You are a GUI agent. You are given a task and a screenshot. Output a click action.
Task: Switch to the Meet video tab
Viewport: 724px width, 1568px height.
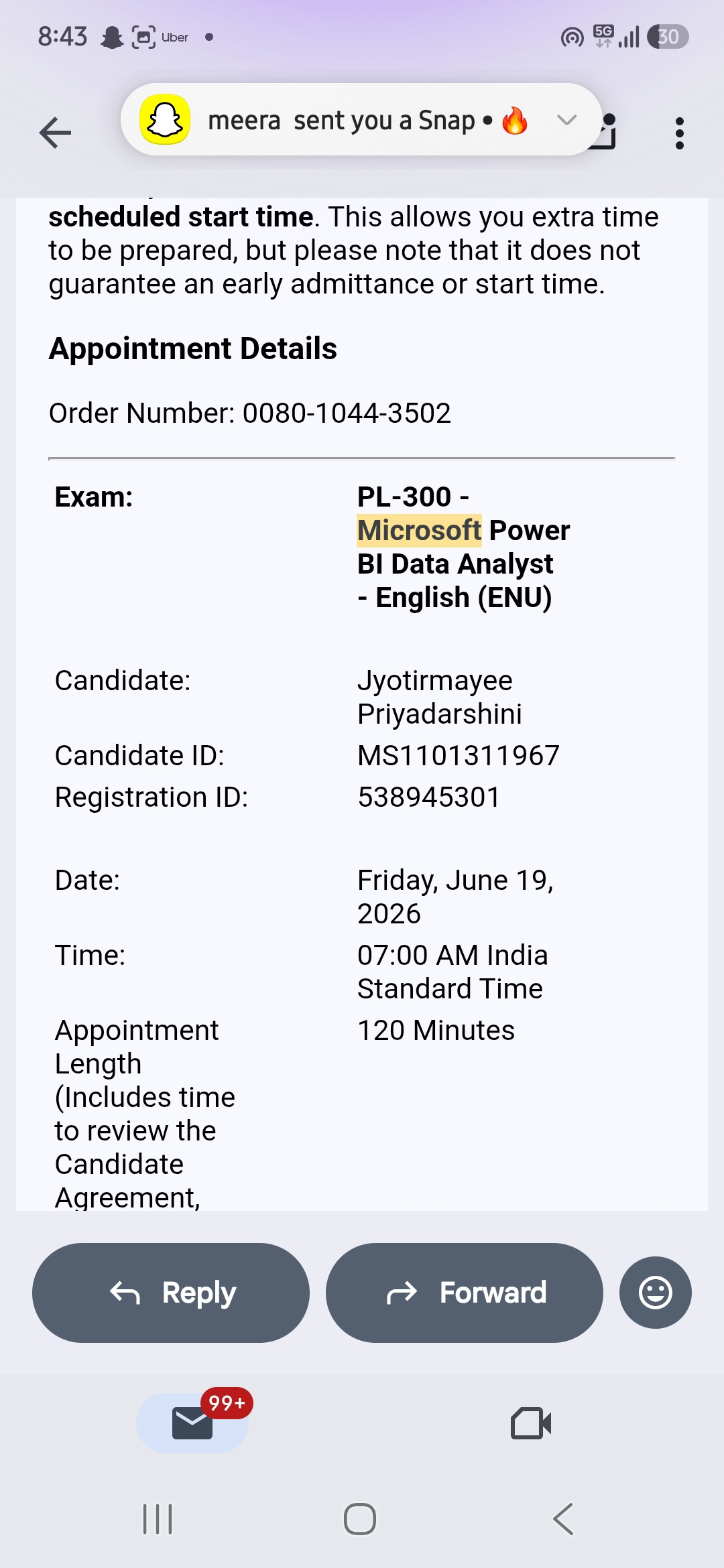(530, 1423)
